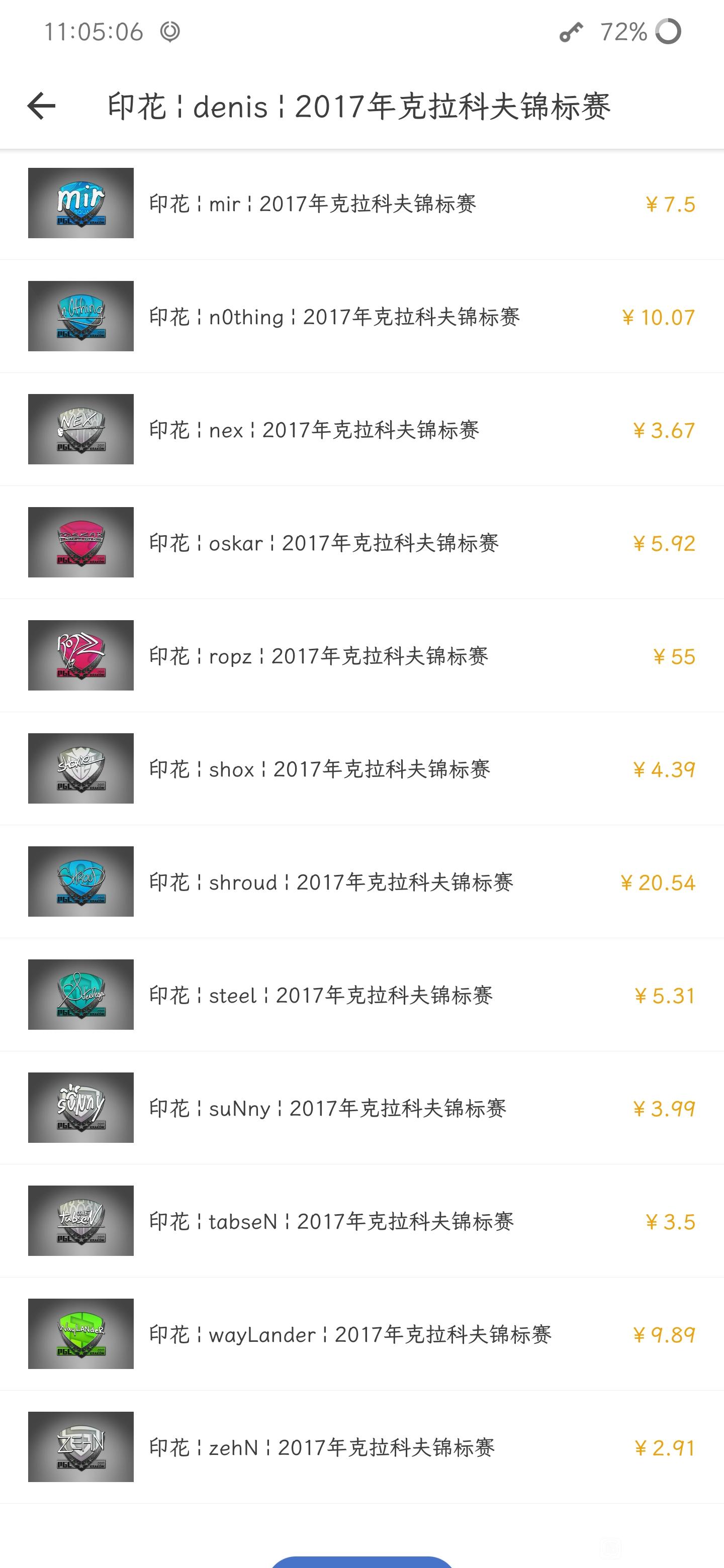
Task: Open the shroud sticker listing
Action: click(x=361, y=882)
